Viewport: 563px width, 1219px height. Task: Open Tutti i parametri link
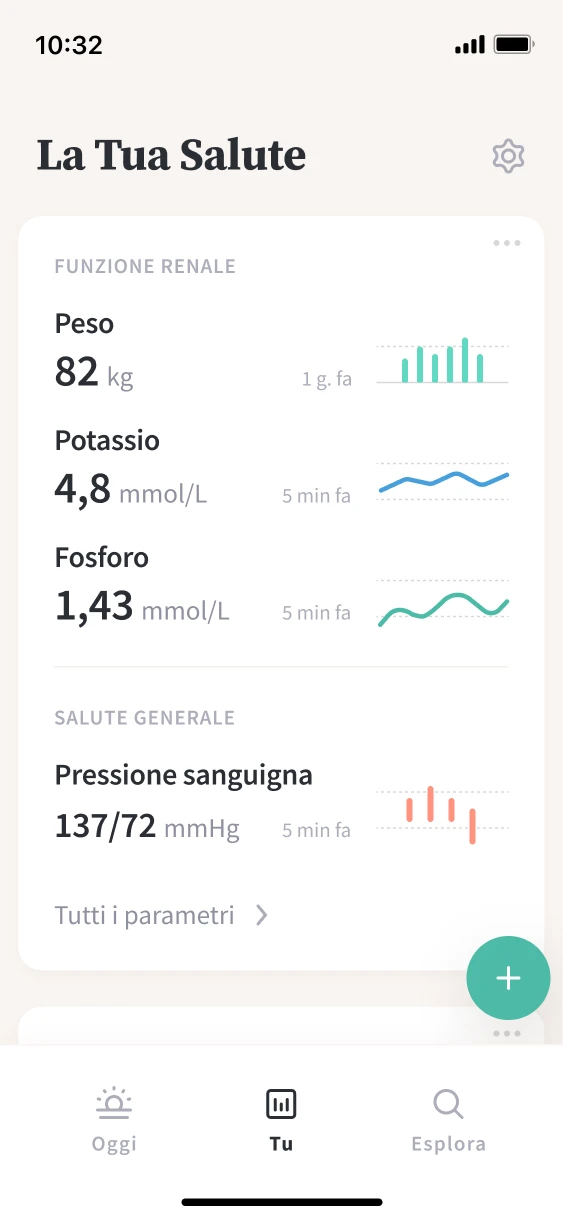coord(161,915)
